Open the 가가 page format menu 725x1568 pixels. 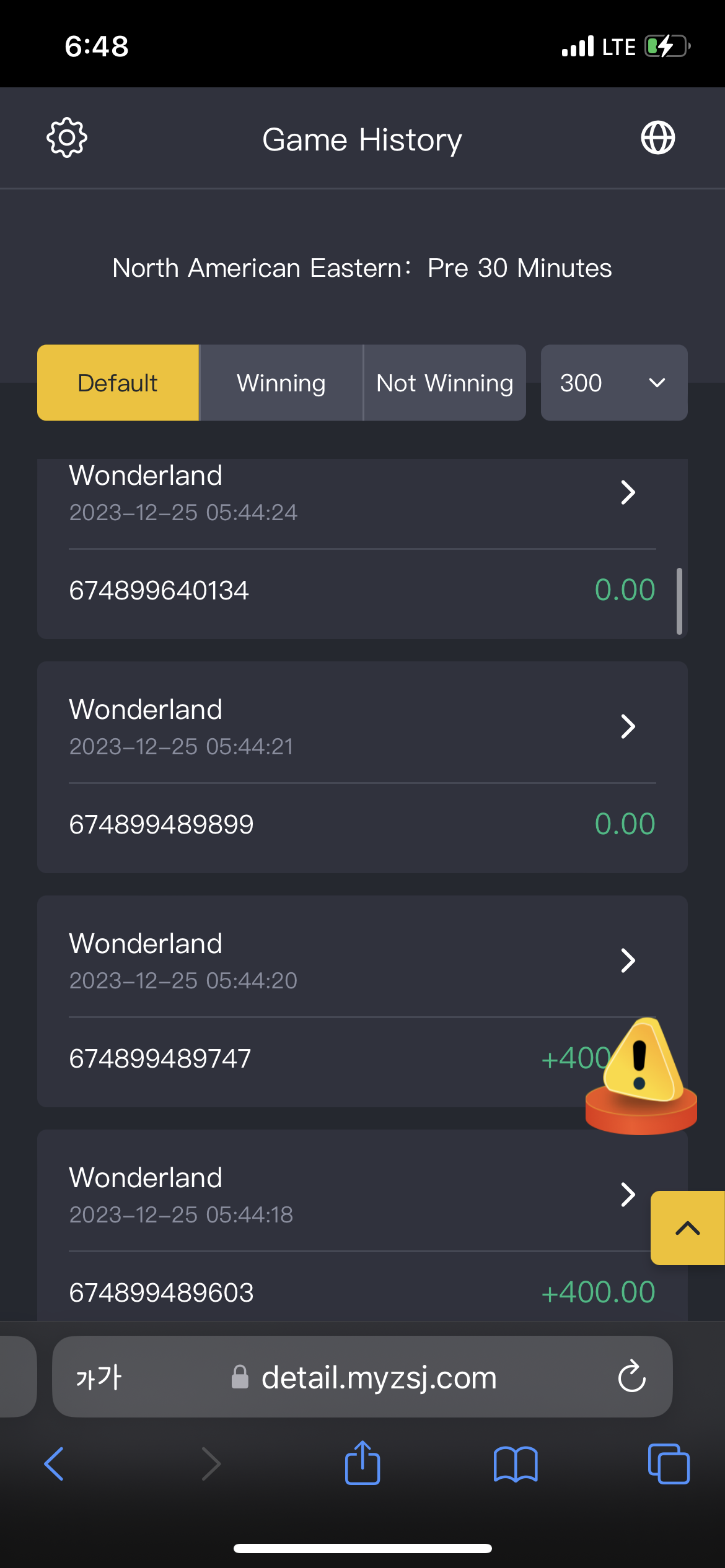[x=99, y=1377]
